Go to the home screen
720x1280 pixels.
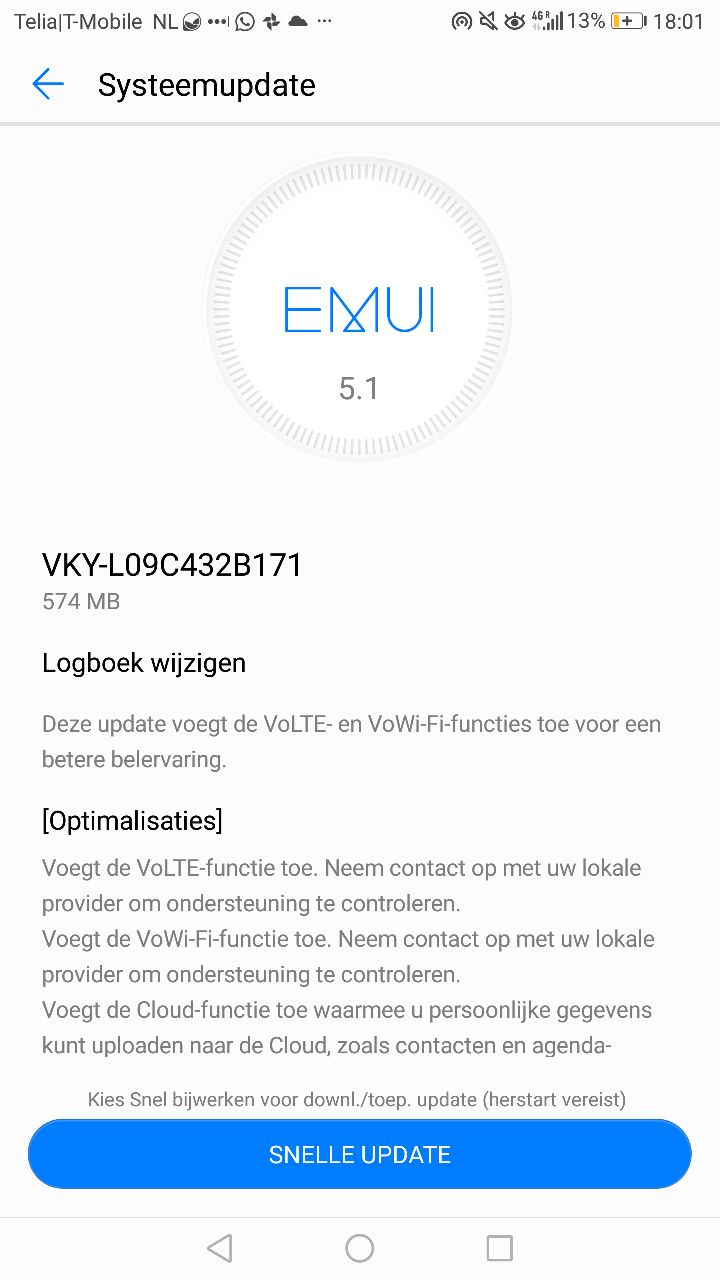click(x=360, y=1248)
